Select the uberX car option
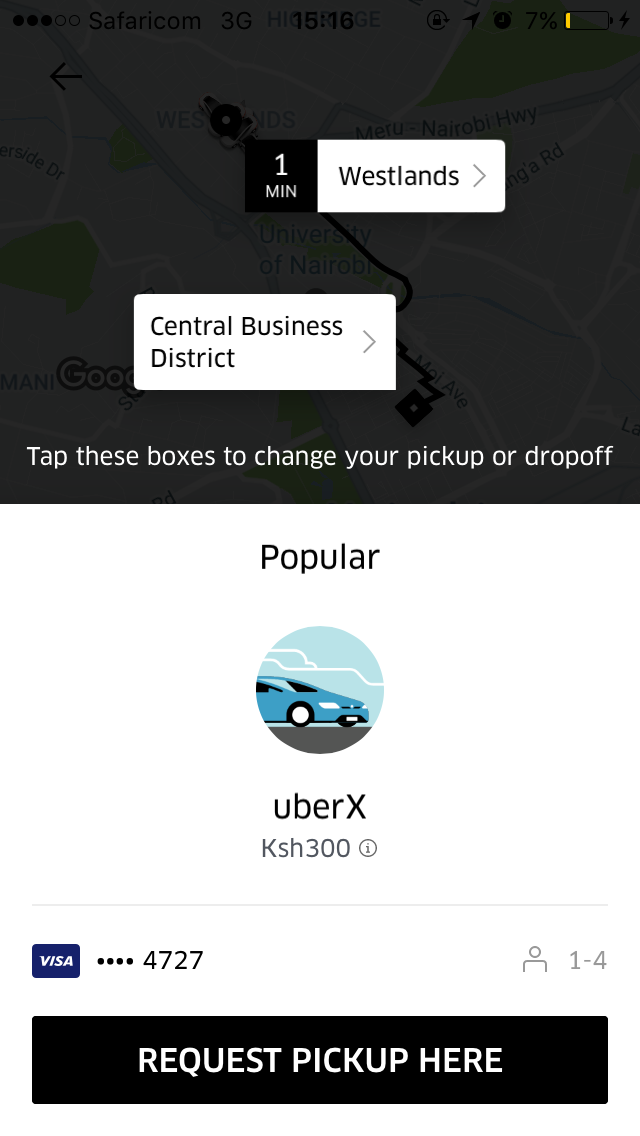Viewport: 640px width, 1136px height. coord(320,690)
